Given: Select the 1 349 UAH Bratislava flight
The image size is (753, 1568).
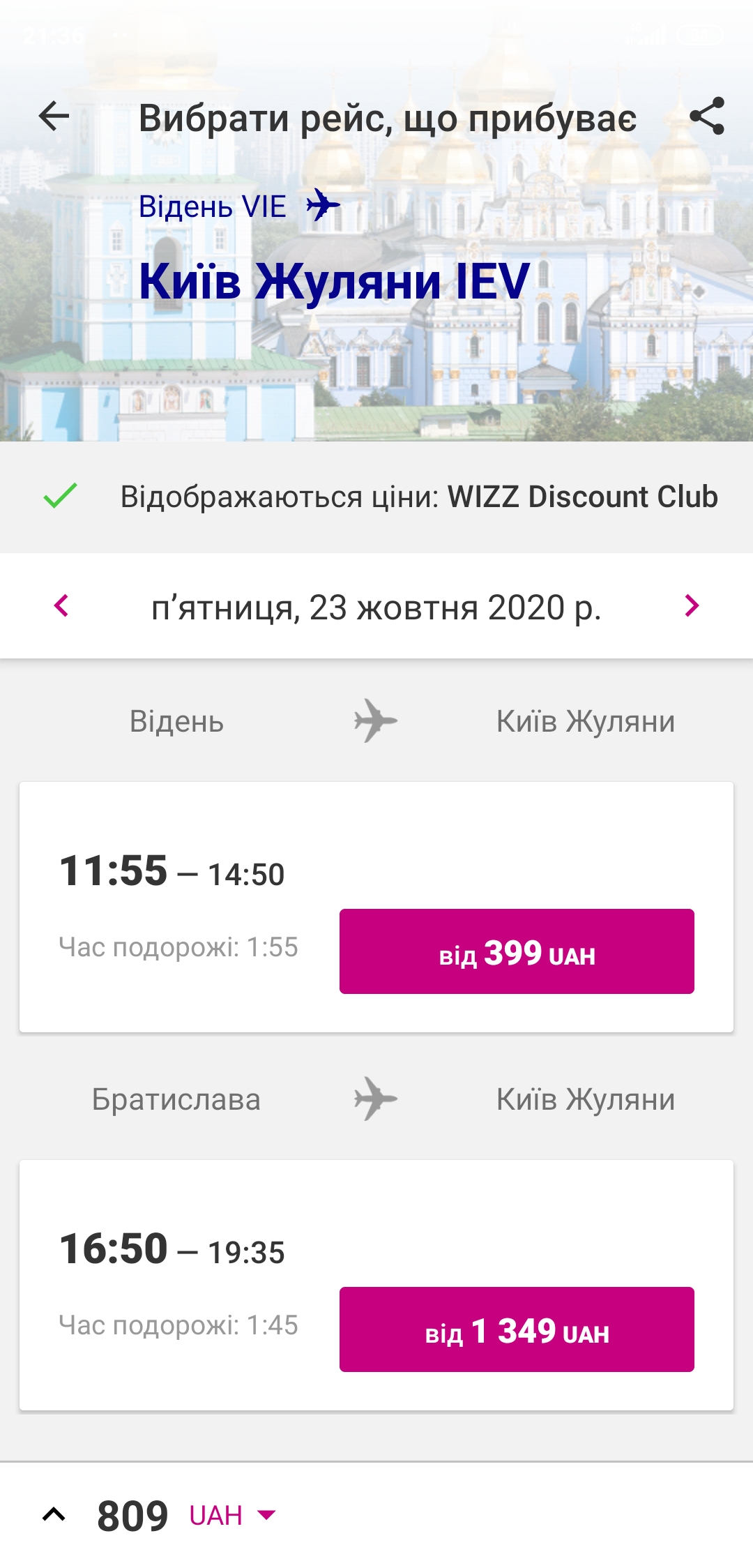Looking at the screenshot, I should coord(516,1329).
